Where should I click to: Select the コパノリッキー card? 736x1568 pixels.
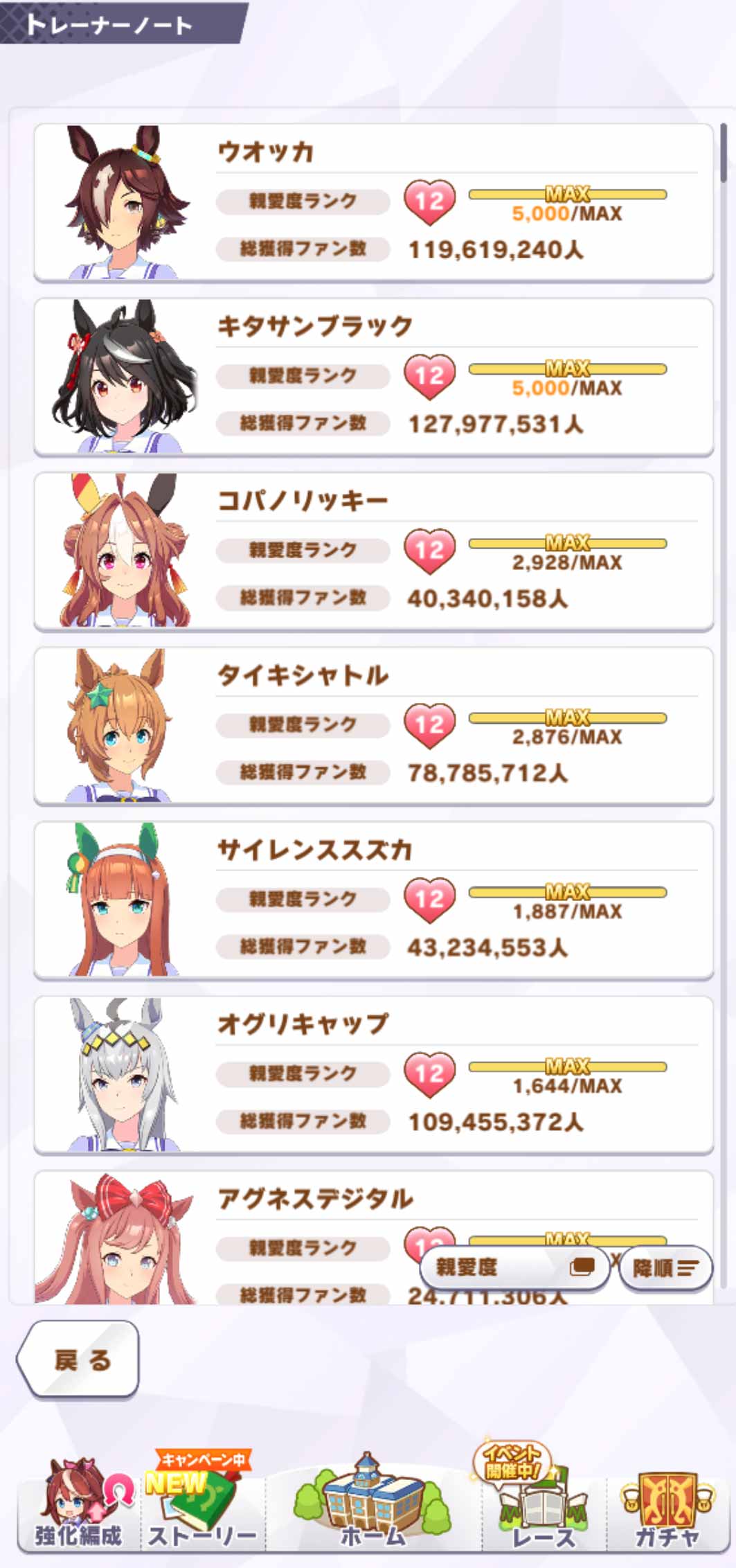point(373,551)
